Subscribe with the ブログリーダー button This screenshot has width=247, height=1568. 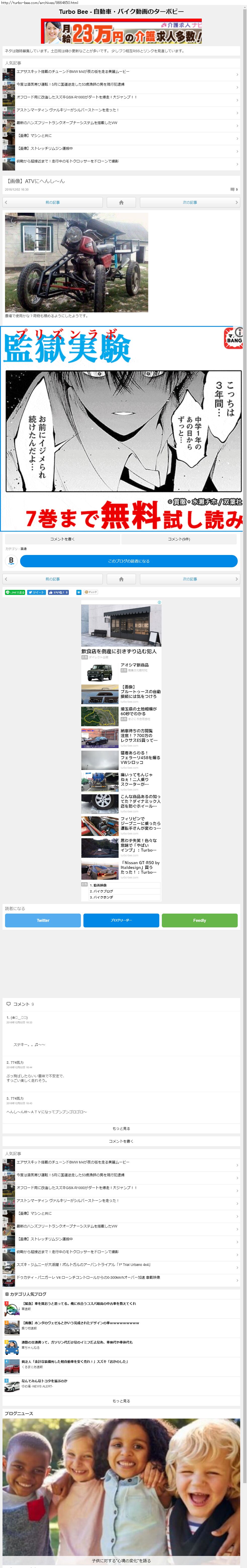(121, 920)
